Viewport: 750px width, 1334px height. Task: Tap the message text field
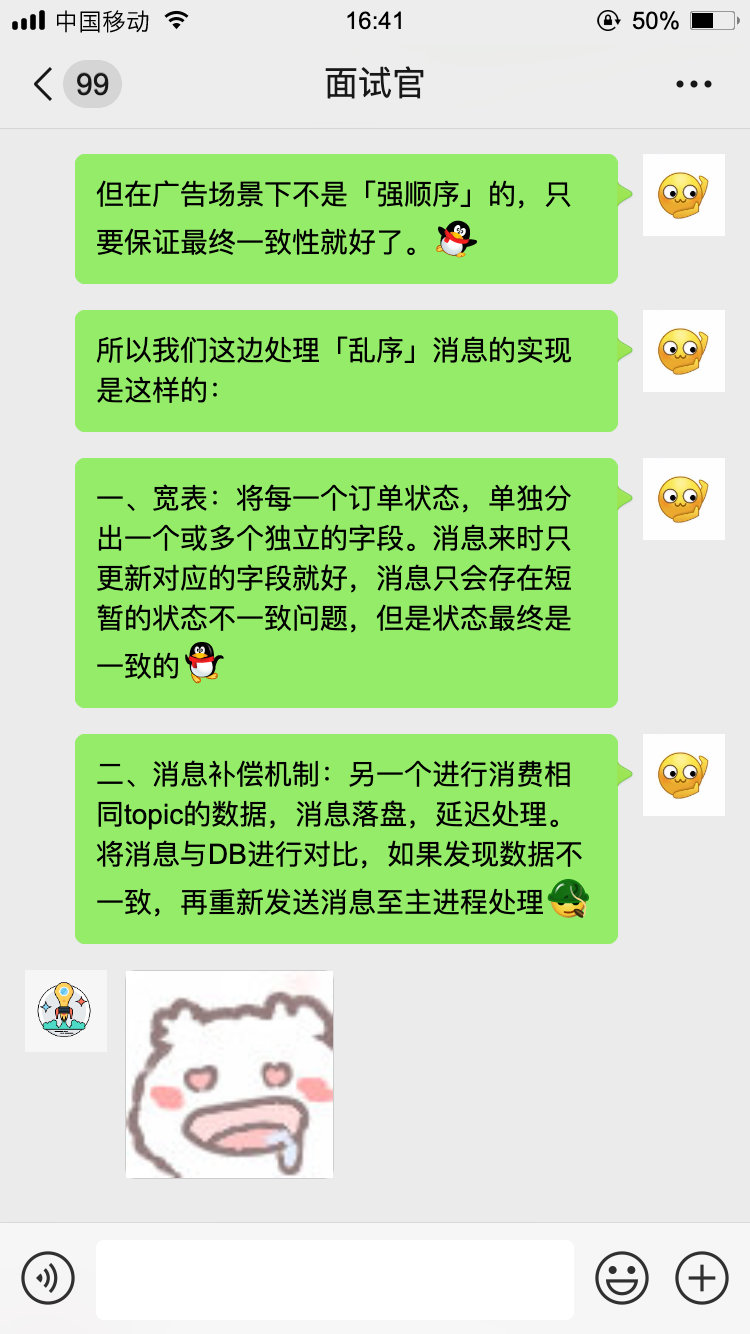(334, 1278)
